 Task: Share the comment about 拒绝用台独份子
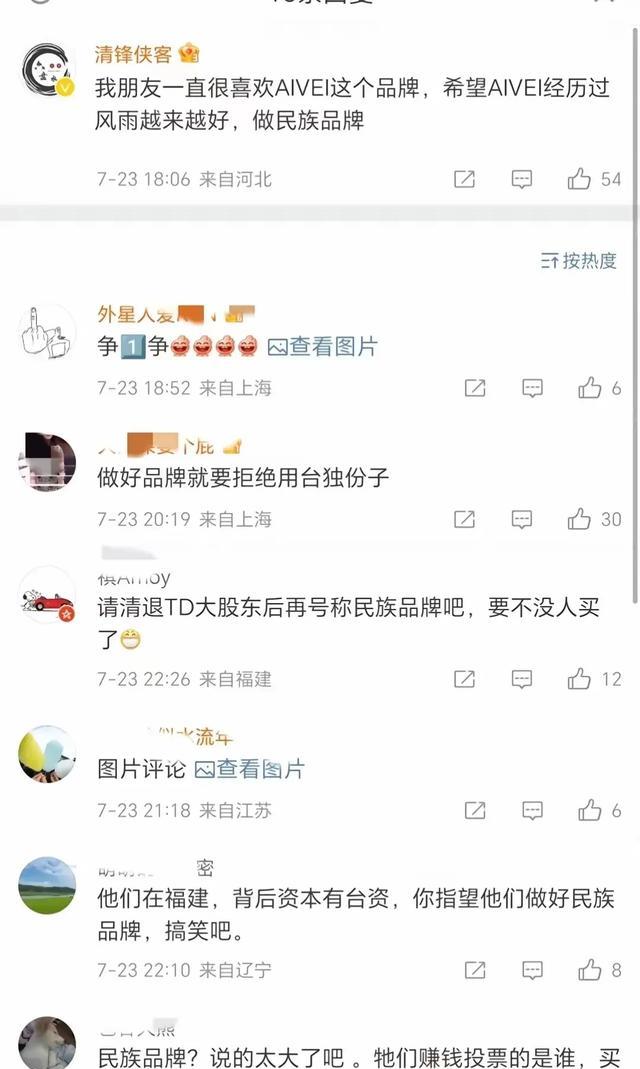point(464,519)
